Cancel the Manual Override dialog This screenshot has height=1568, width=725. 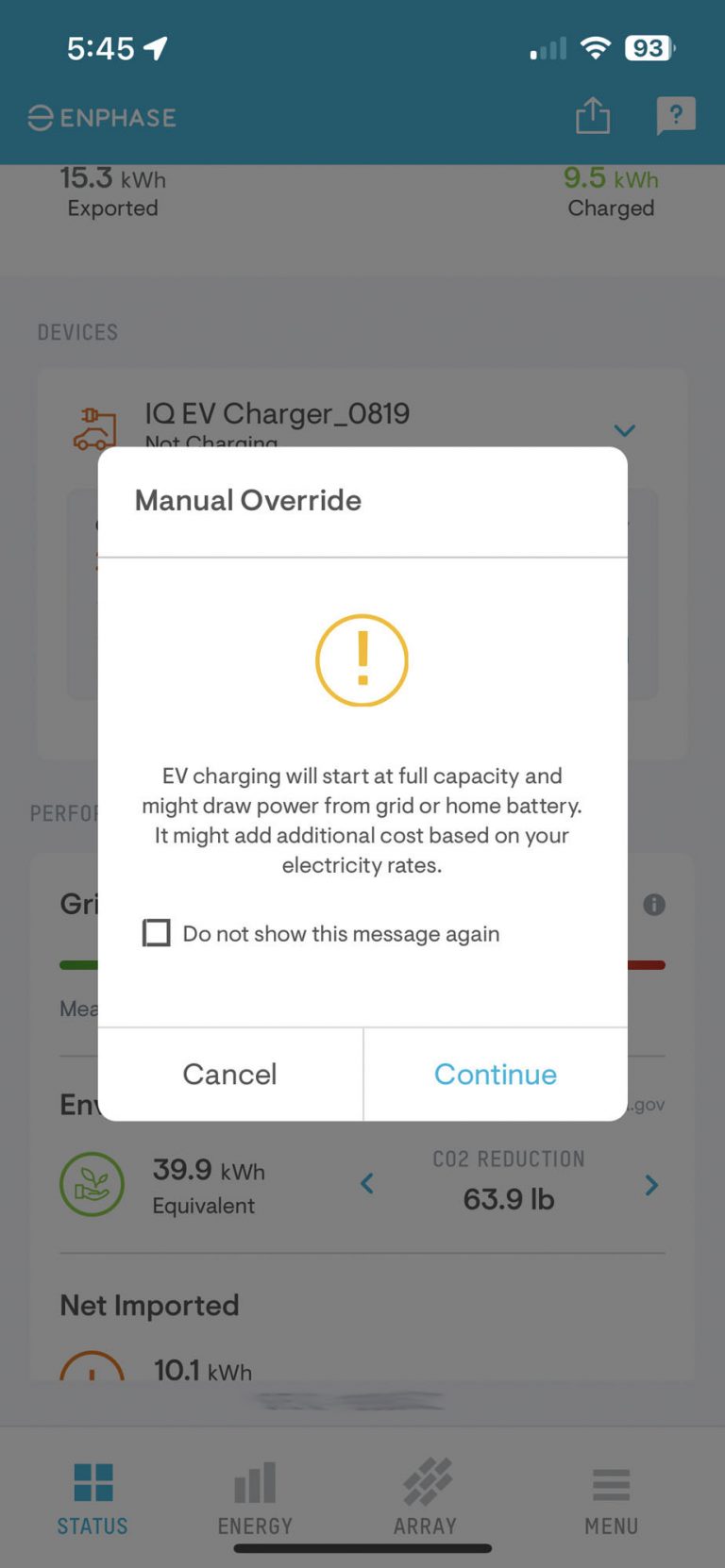tap(228, 1074)
